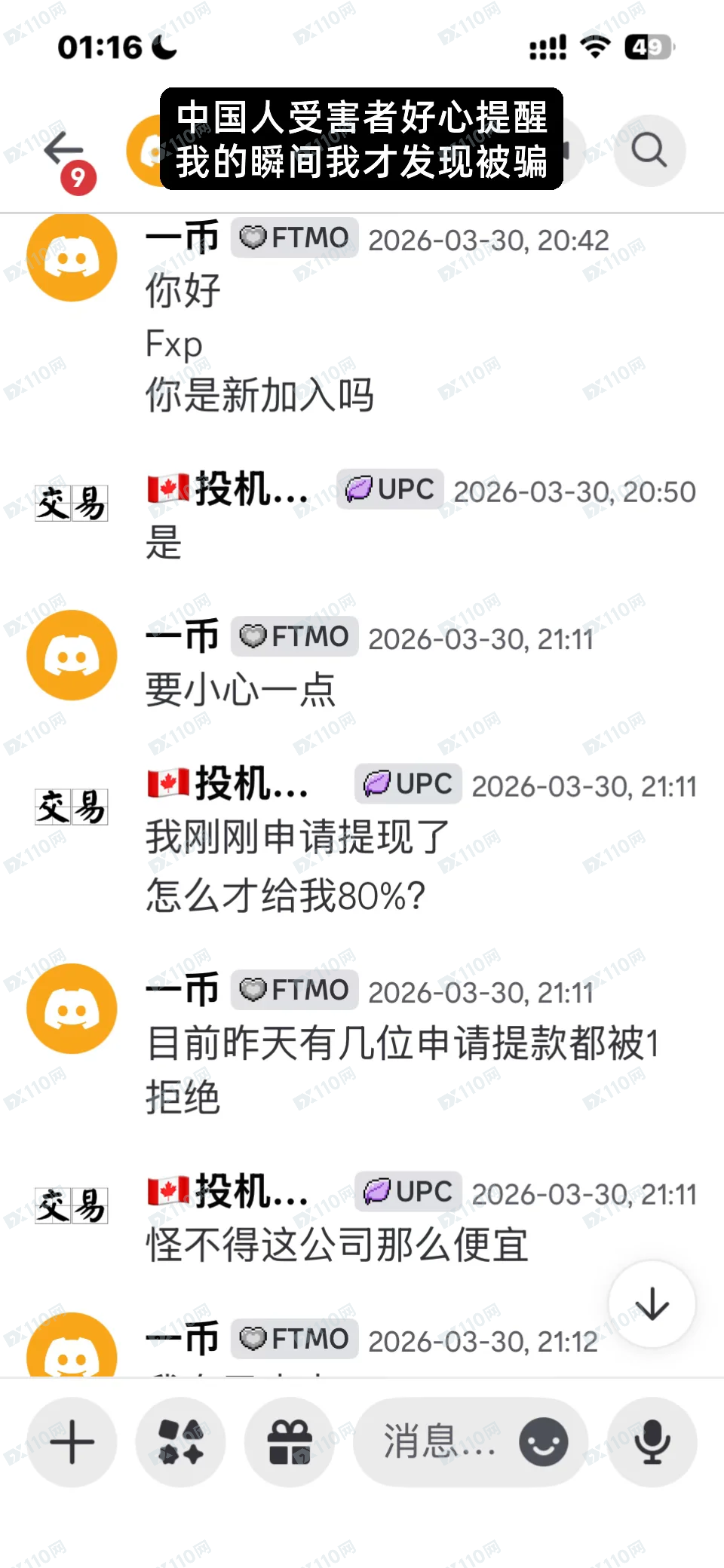
Task: Open the plus attachment menu
Action: point(72,1442)
